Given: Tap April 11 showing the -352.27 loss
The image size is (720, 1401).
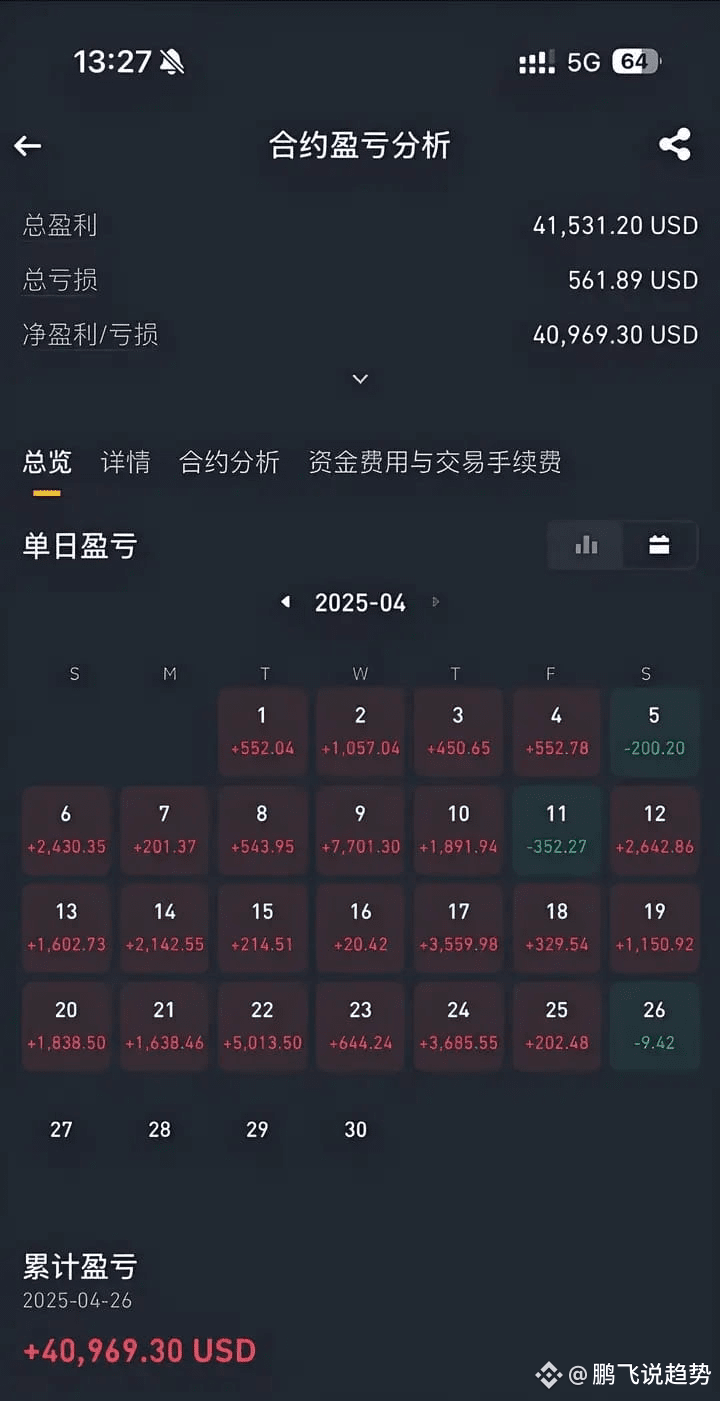Looking at the screenshot, I should [556, 829].
